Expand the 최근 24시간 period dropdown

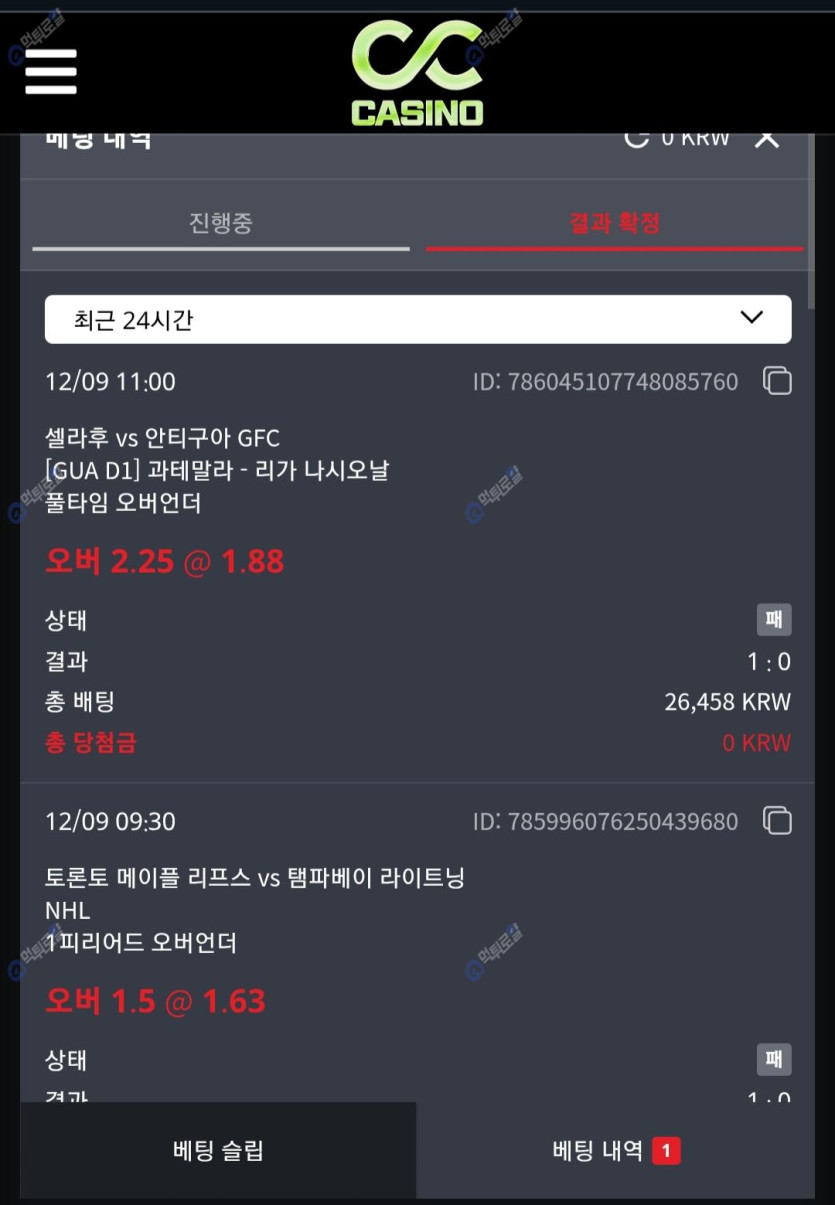pyautogui.click(x=418, y=319)
